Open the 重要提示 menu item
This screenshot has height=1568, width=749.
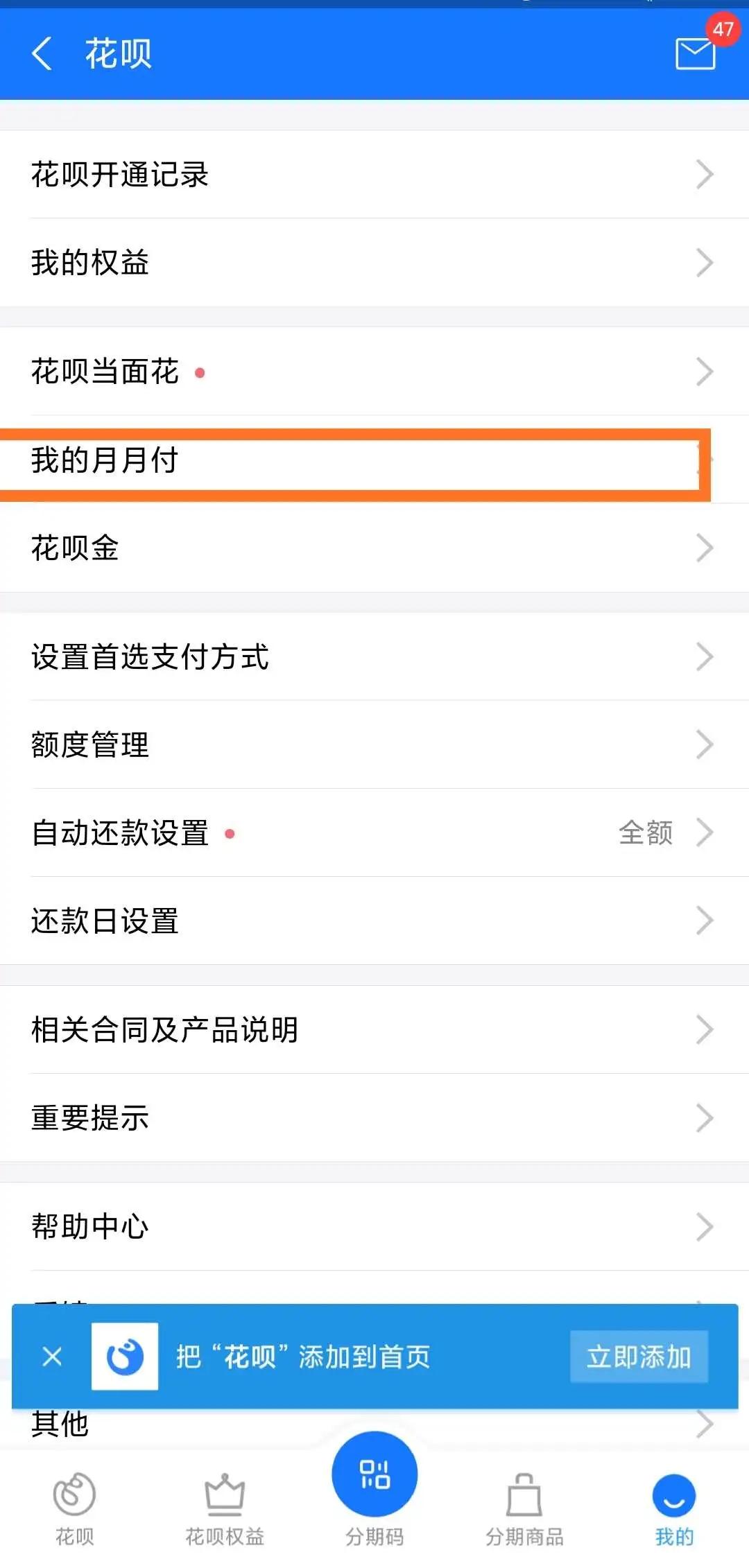pyautogui.click(x=374, y=1117)
